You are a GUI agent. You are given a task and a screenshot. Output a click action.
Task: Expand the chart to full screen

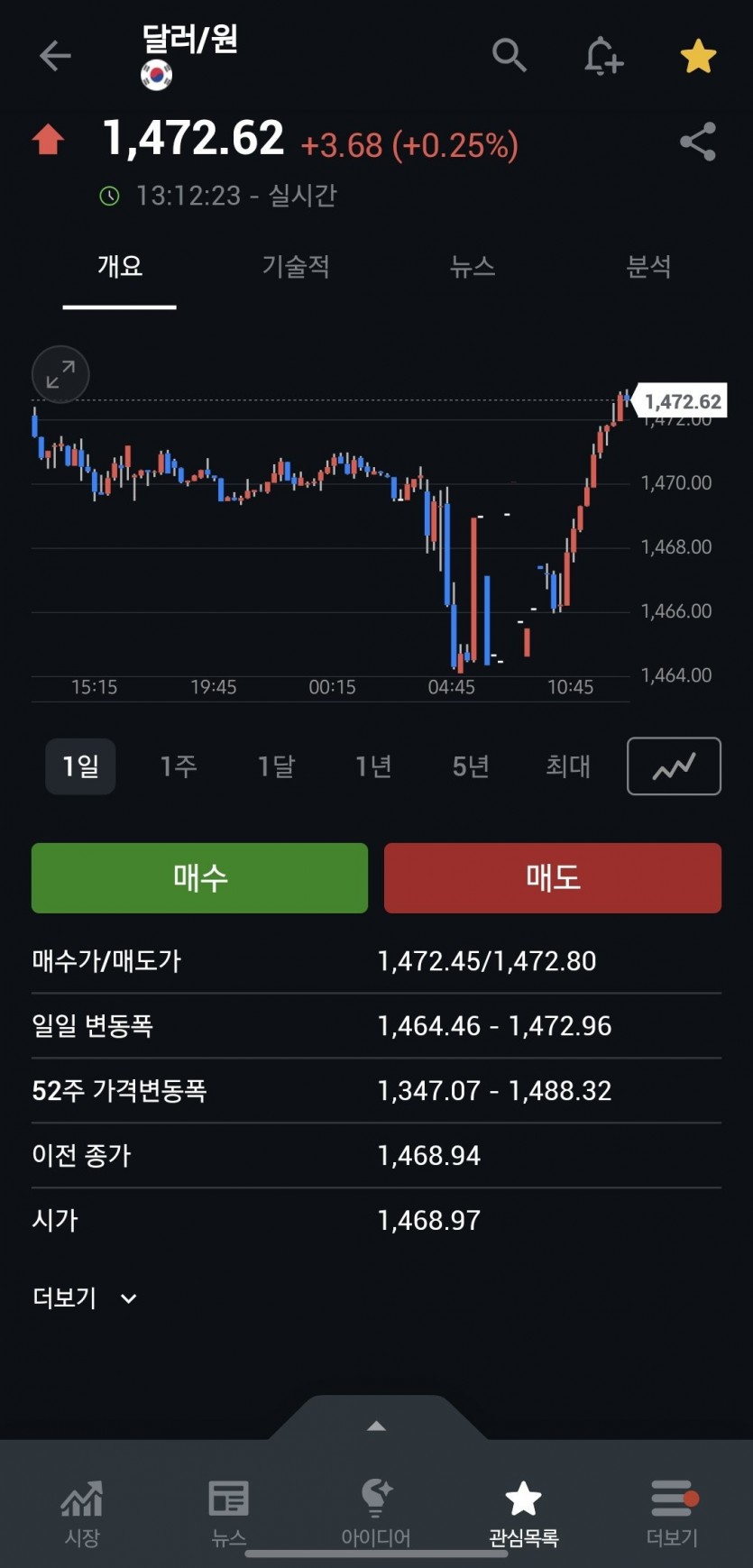click(x=60, y=374)
